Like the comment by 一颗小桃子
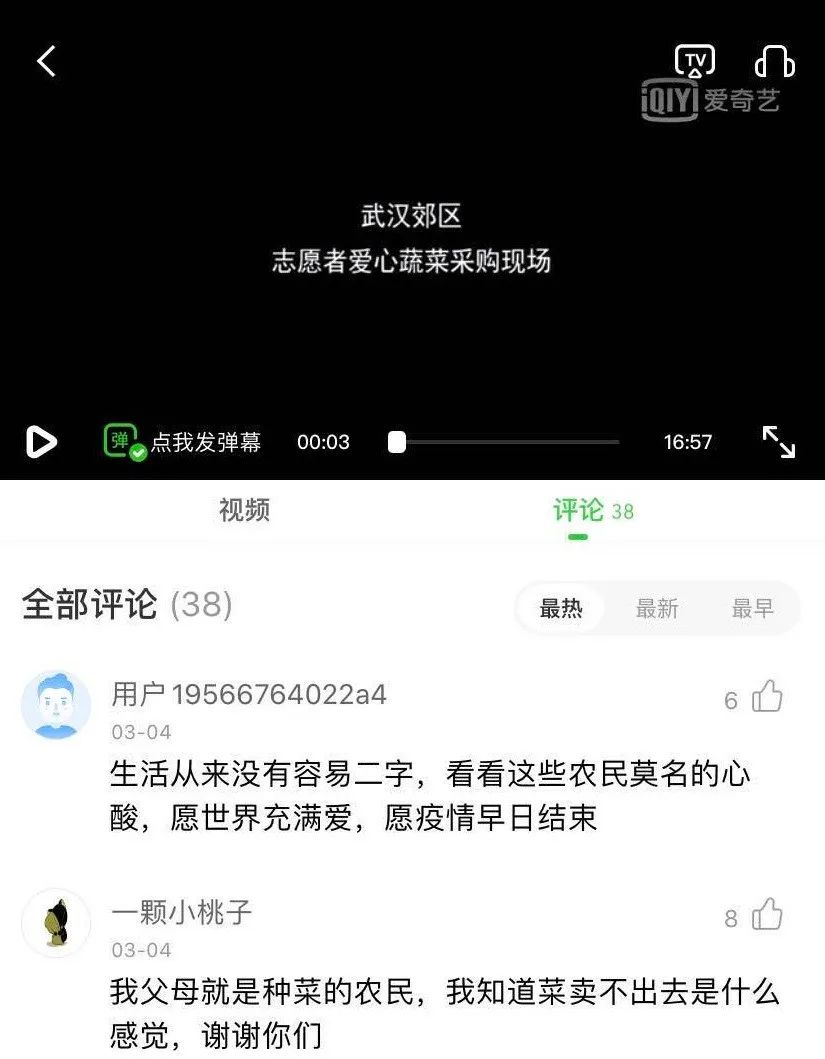825x1059 pixels. click(x=767, y=915)
